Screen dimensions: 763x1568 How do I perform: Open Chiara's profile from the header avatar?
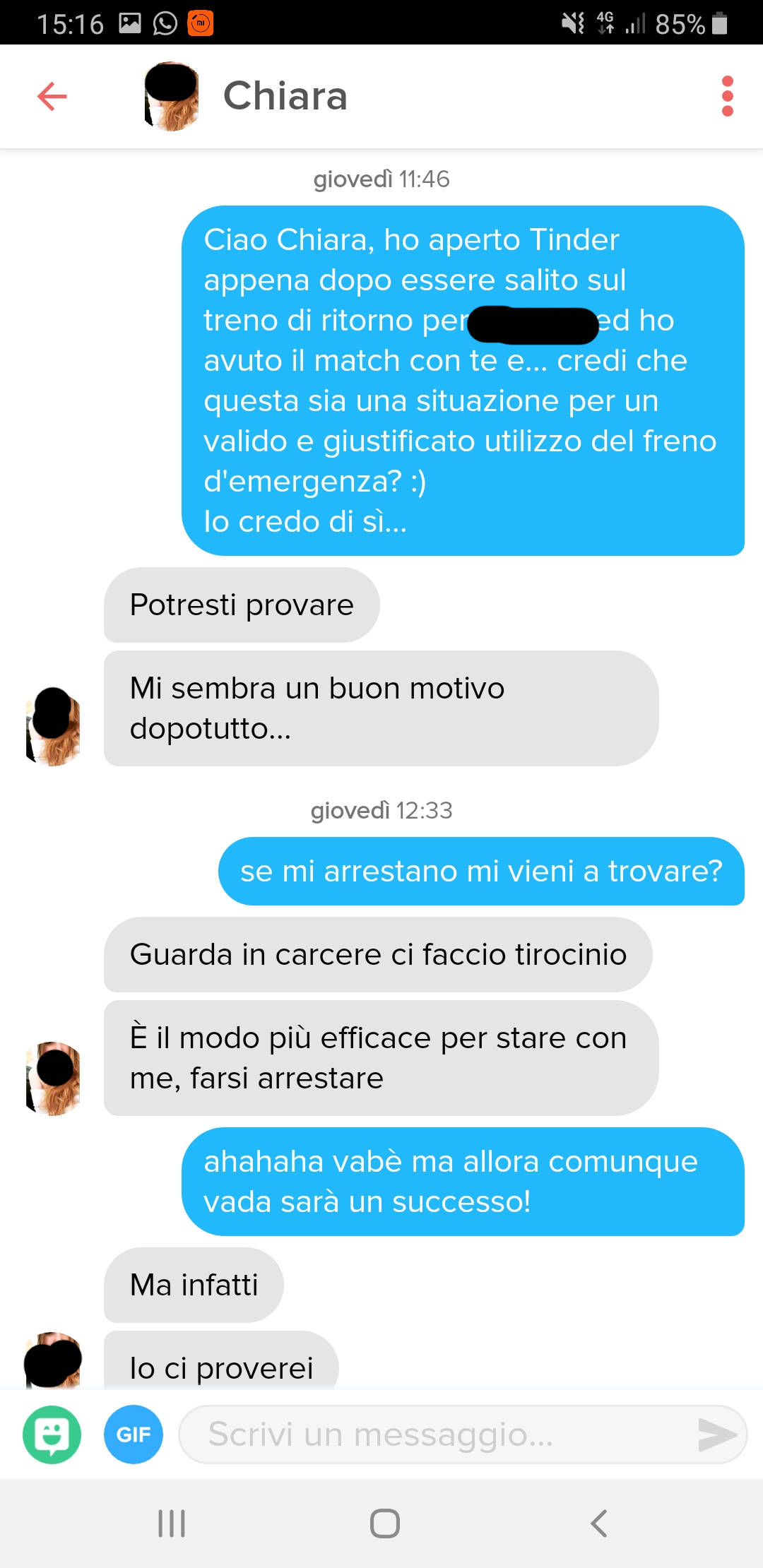171,96
